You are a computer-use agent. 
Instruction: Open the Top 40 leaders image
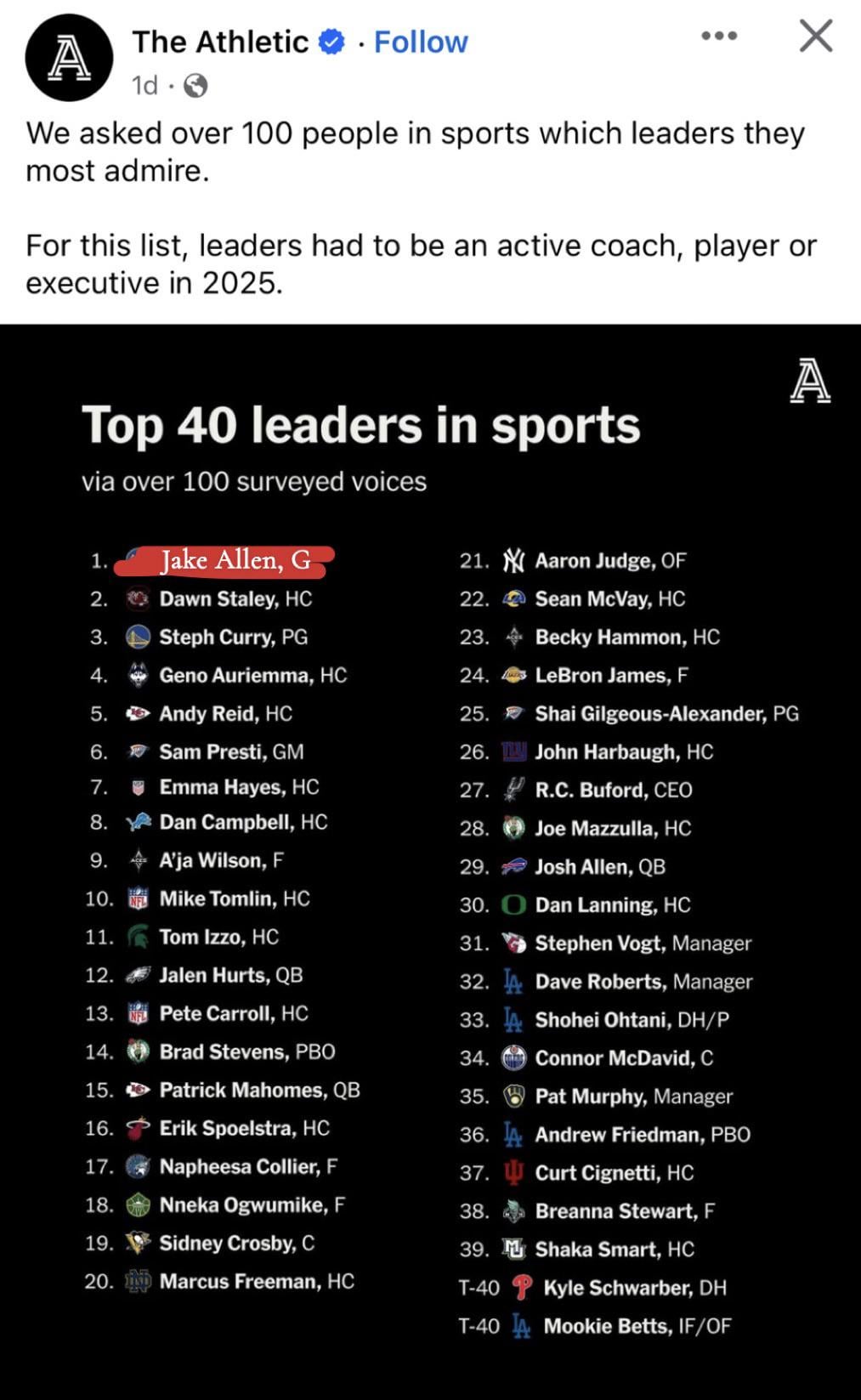(430, 859)
